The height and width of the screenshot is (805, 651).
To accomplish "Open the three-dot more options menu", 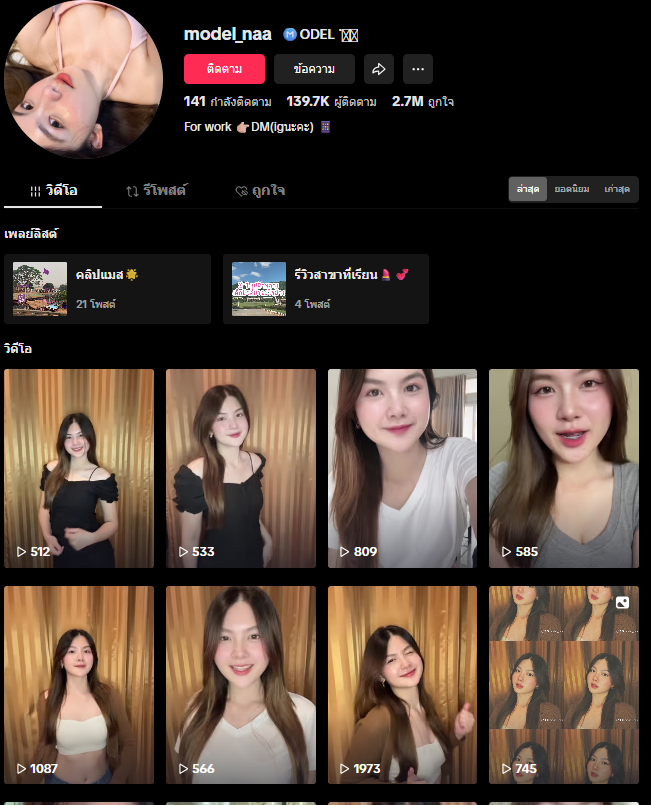I will (x=418, y=69).
